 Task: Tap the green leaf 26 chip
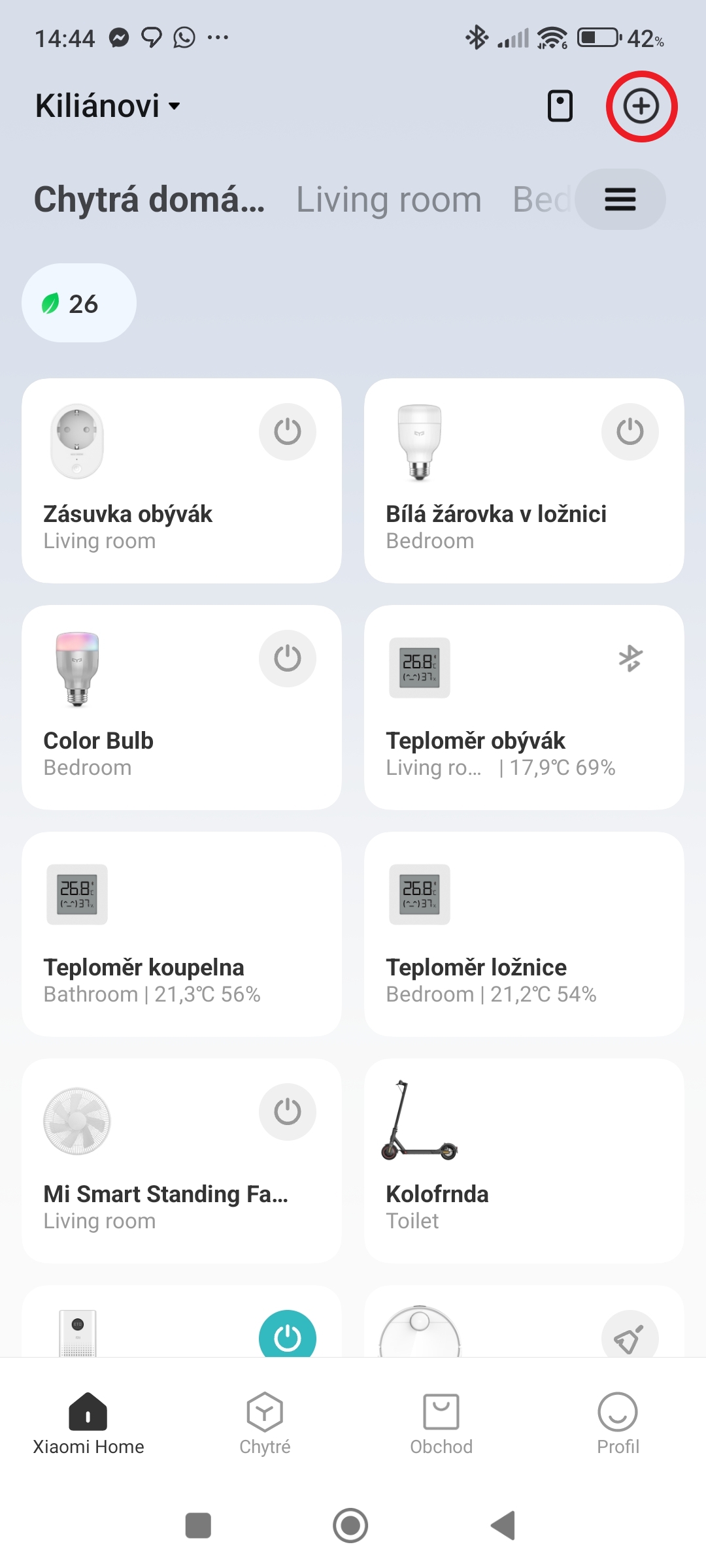[78, 303]
